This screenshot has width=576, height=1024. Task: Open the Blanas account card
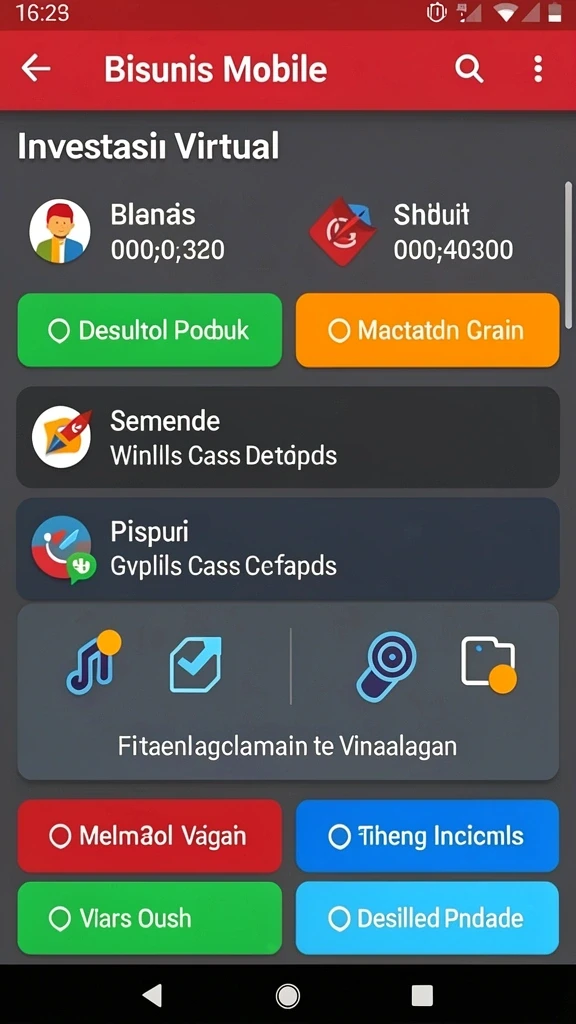coord(127,232)
